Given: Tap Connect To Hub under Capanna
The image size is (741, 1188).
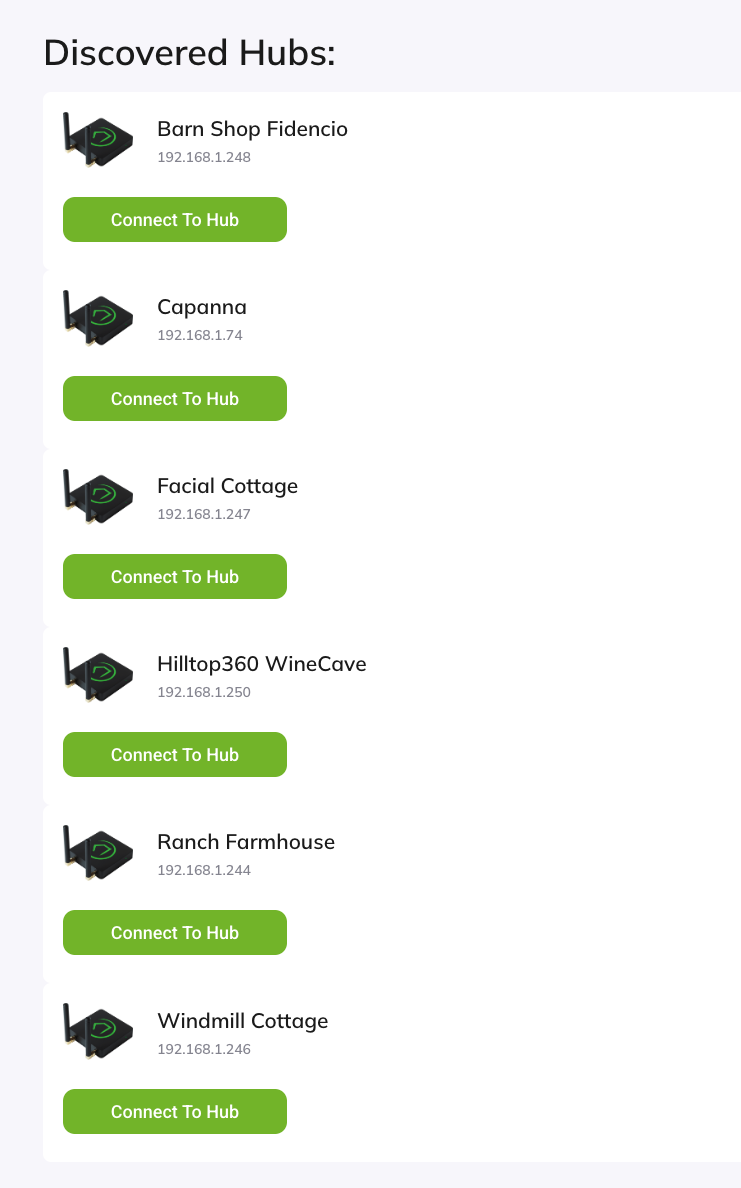Looking at the screenshot, I should coord(175,399).
